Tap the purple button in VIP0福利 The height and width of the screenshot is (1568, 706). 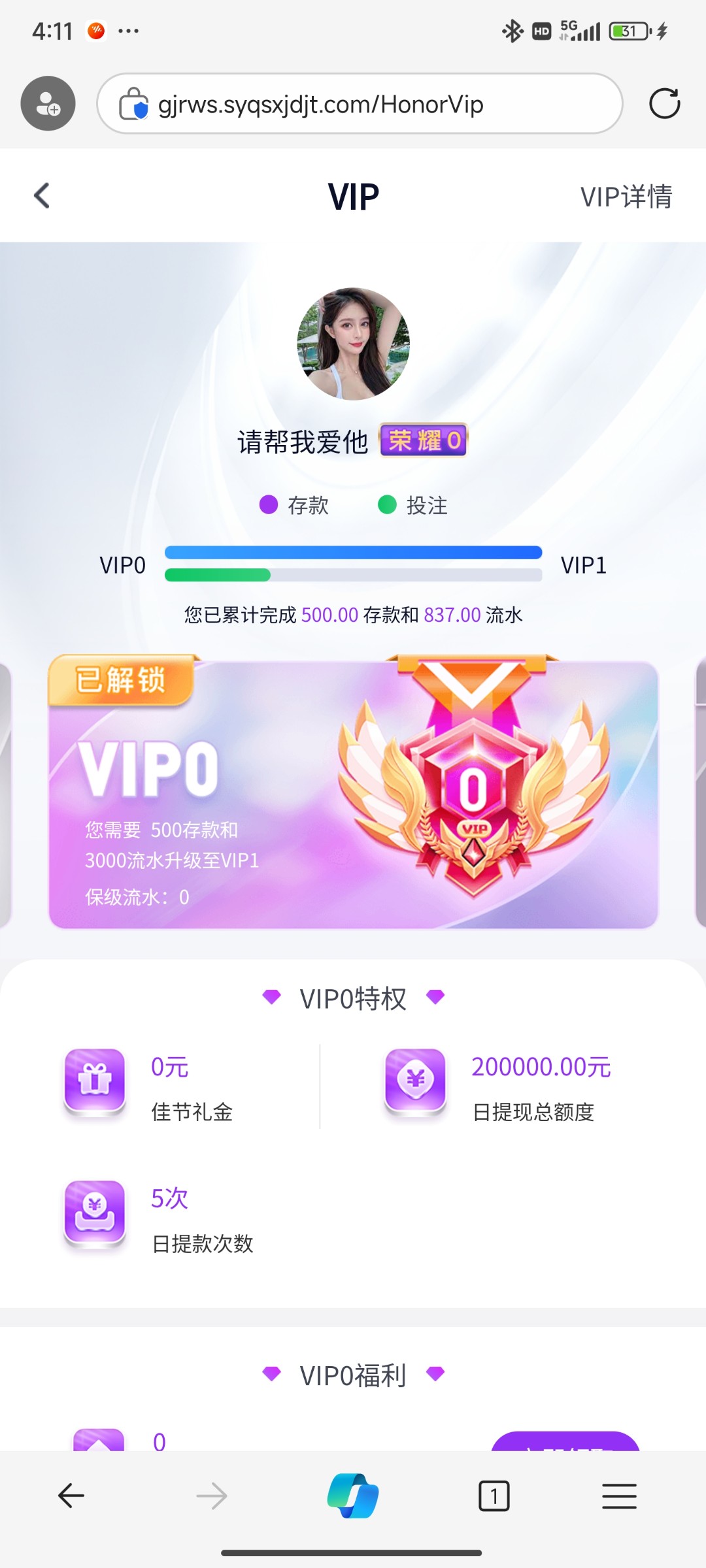point(565,1441)
